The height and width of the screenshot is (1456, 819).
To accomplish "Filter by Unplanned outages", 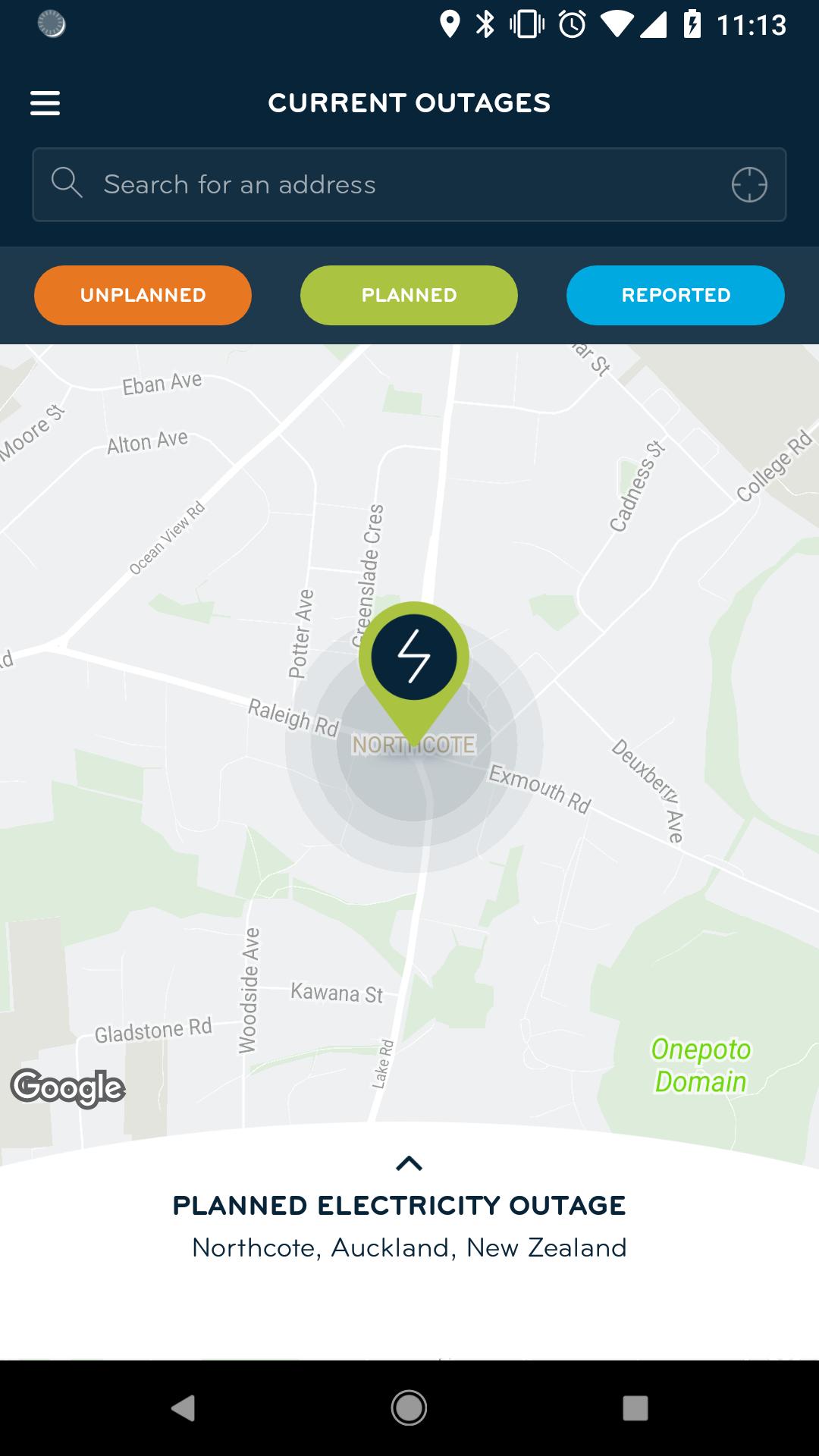I will click(143, 295).
